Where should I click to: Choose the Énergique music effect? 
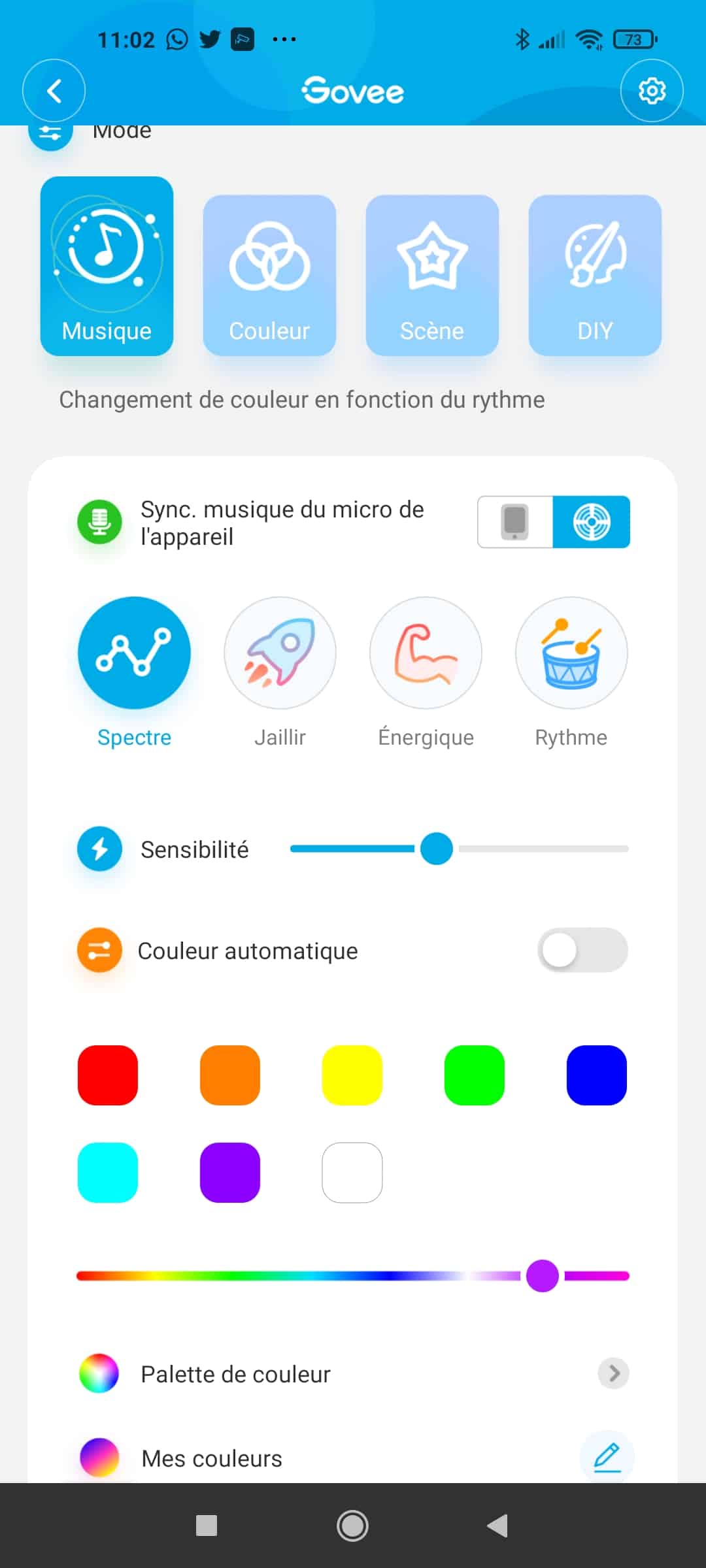[426, 673]
